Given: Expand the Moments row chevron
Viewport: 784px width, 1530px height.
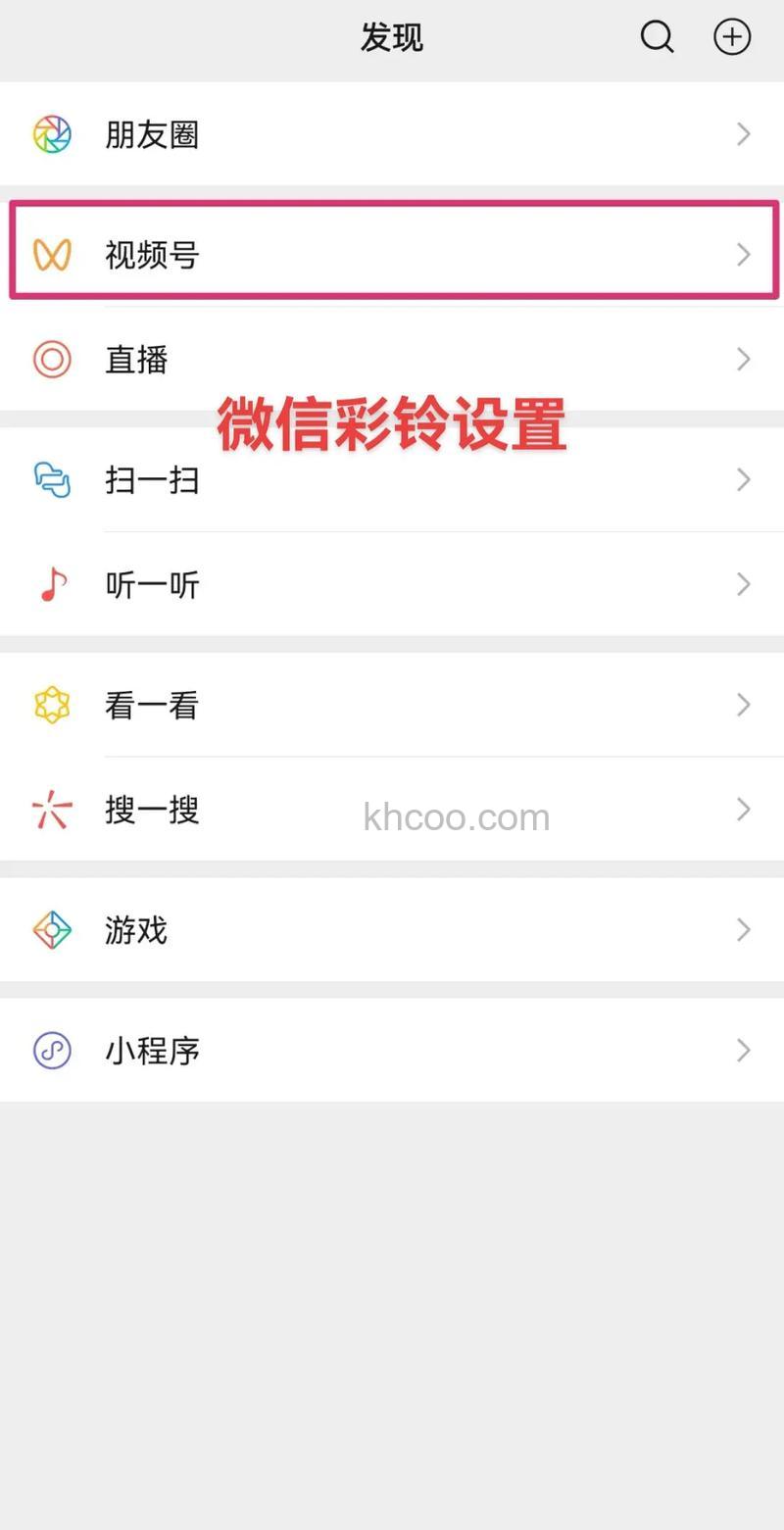Looking at the screenshot, I should [743, 134].
